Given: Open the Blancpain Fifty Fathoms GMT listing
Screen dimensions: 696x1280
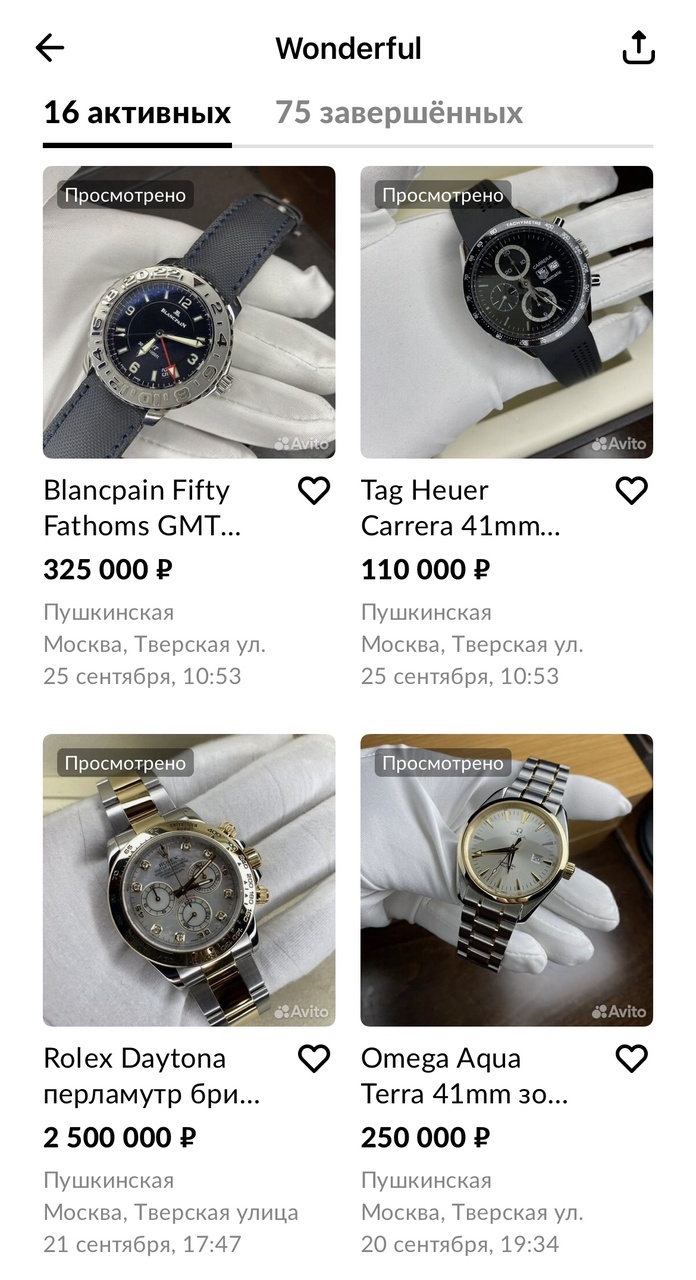Looking at the screenshot, I should point(189,312).
